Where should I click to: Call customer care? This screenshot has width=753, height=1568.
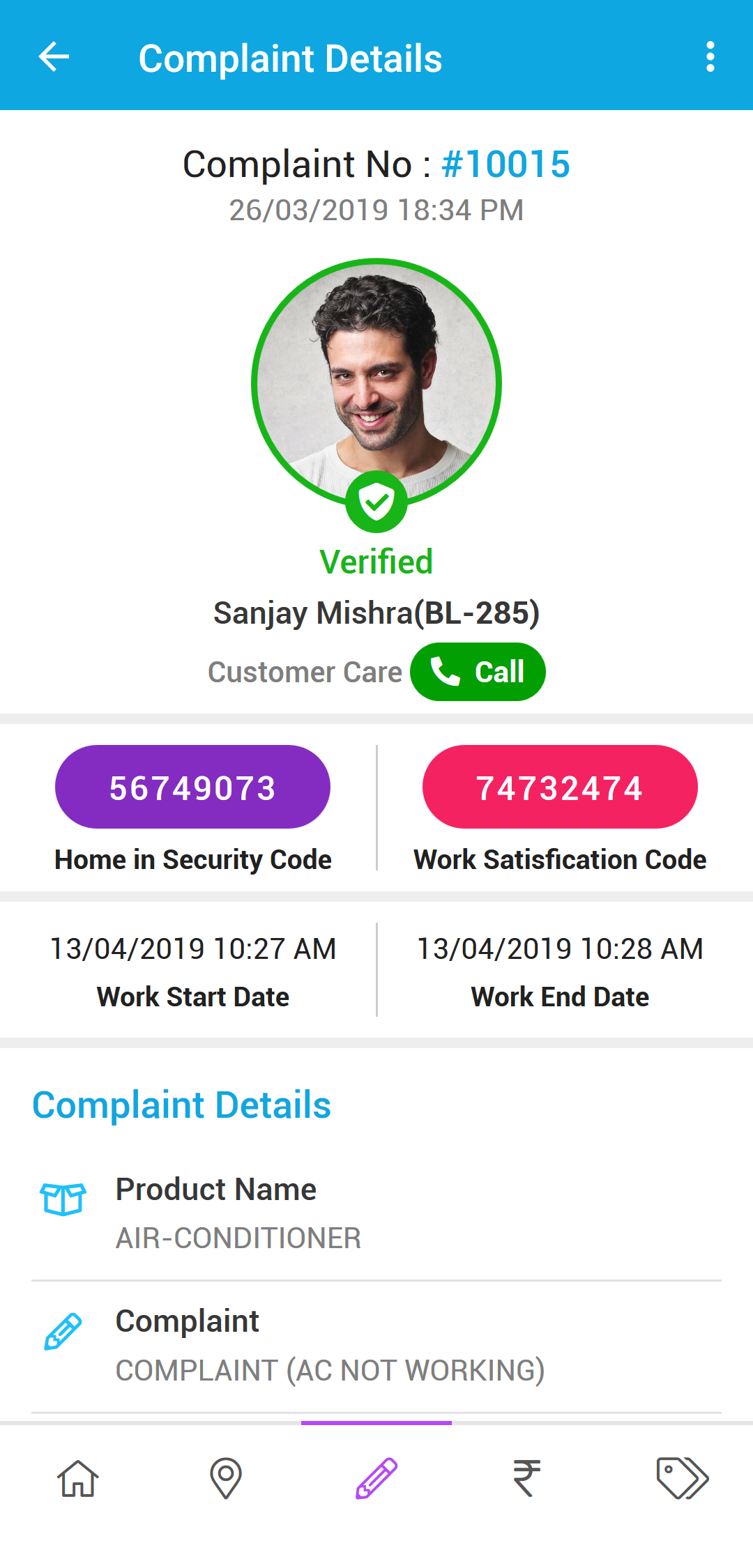point(478,672)
